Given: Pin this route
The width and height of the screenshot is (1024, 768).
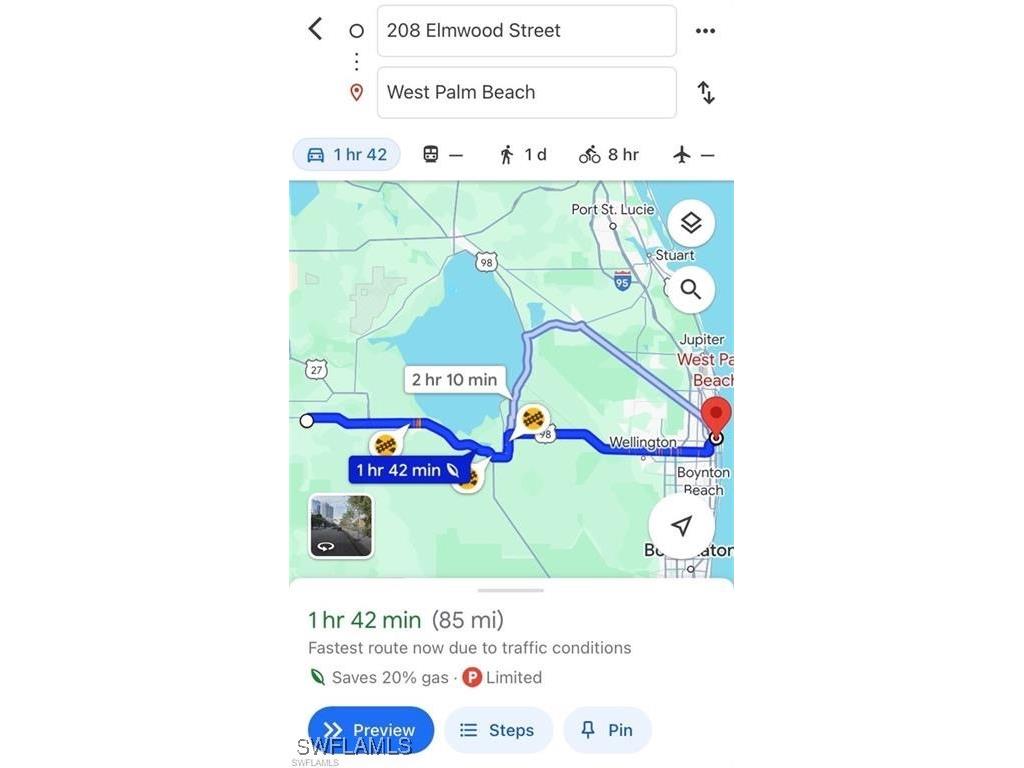Looking at the screenshot, I should 607,730.
